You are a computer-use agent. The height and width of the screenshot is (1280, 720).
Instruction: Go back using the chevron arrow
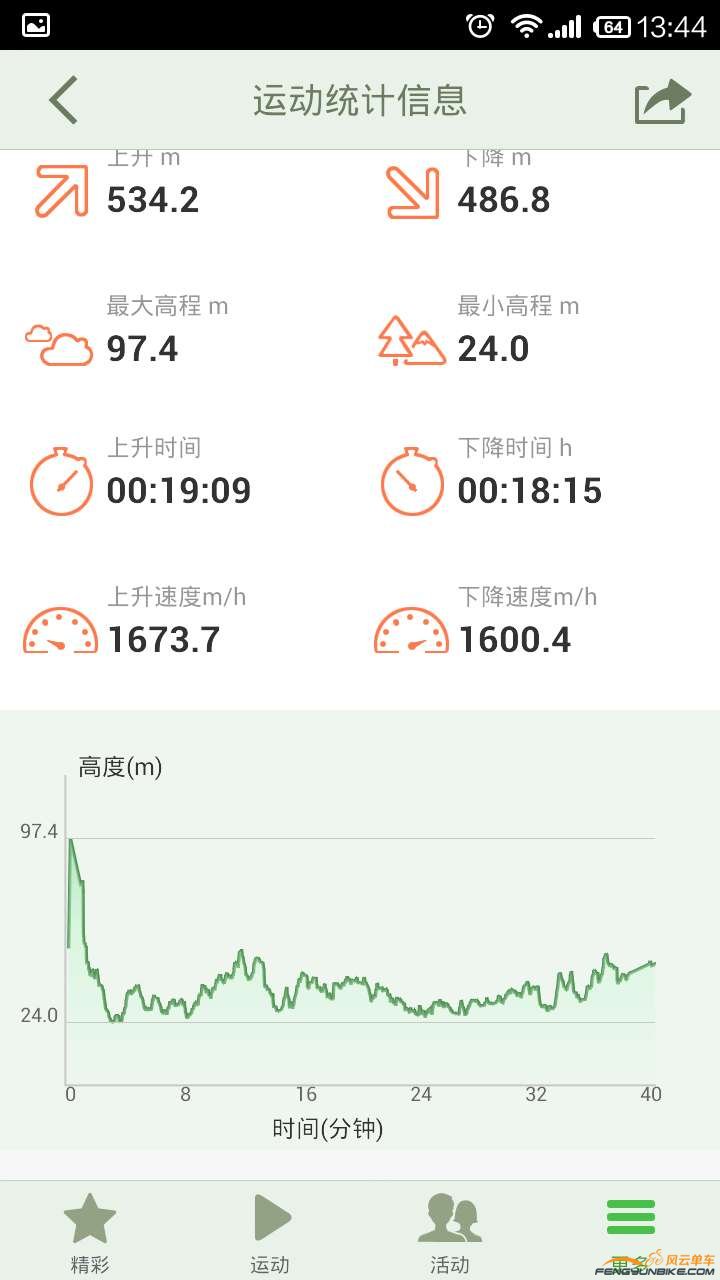click(60, 100)
